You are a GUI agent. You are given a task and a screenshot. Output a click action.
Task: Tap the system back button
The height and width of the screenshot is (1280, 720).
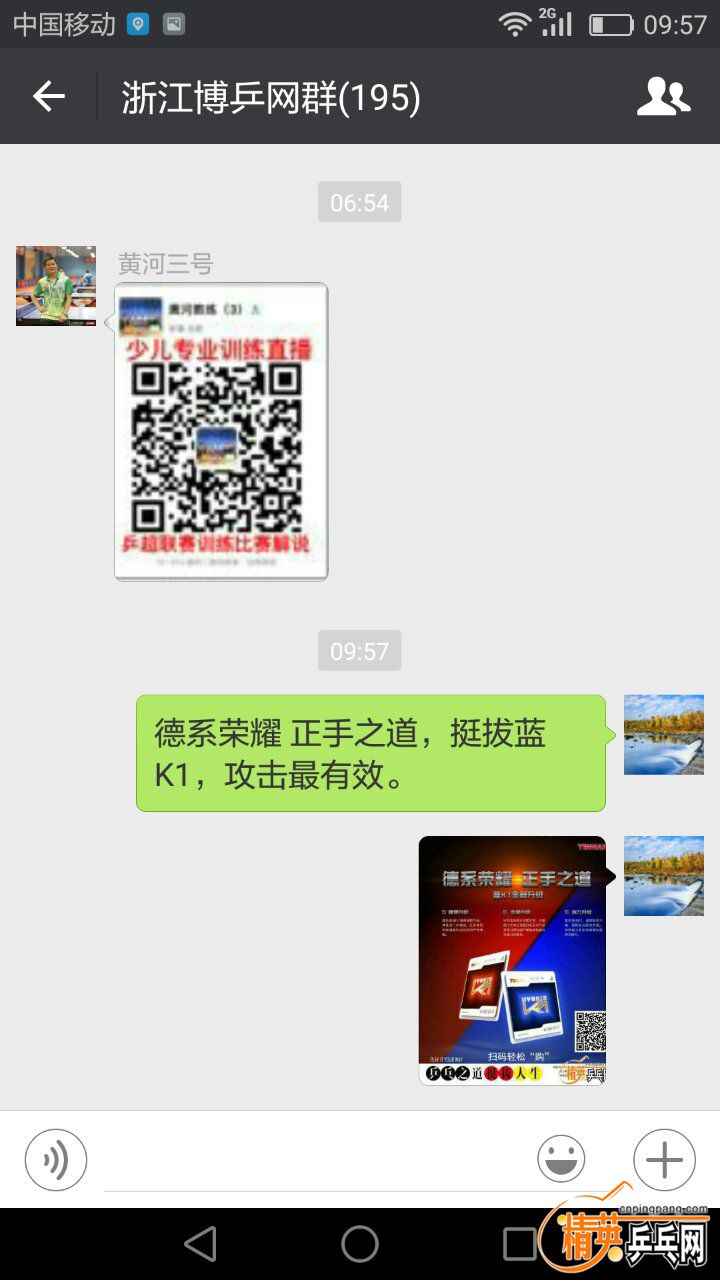[x=201, y=1244]
